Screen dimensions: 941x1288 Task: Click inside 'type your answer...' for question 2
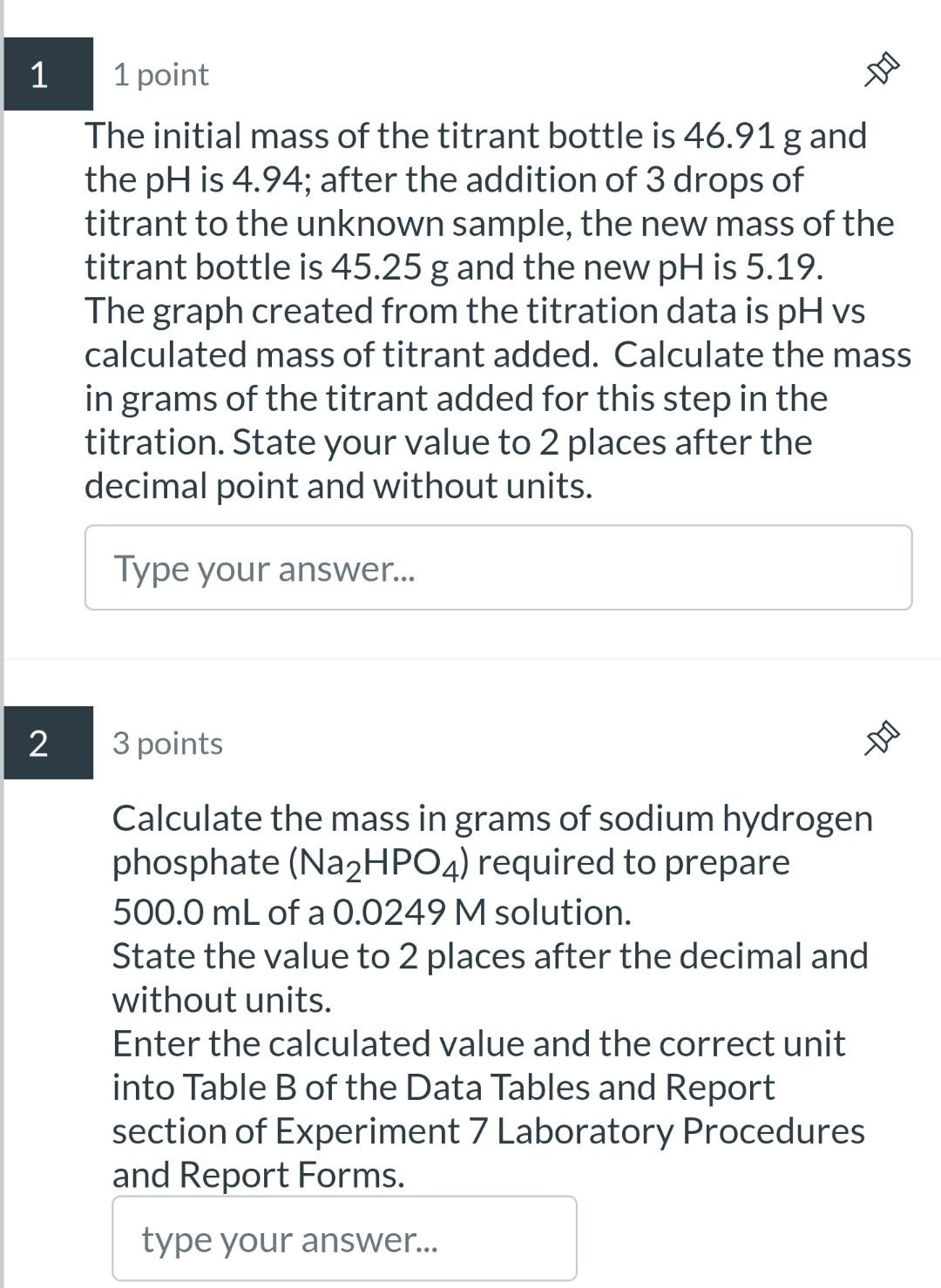(344, 1237)
